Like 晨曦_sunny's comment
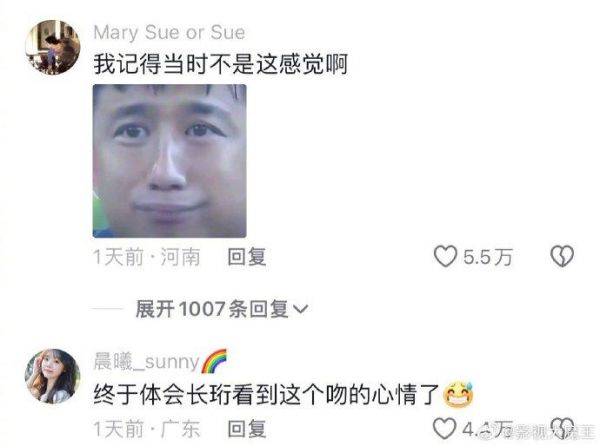This screenshot has width=600, height=446. (445, 429)
